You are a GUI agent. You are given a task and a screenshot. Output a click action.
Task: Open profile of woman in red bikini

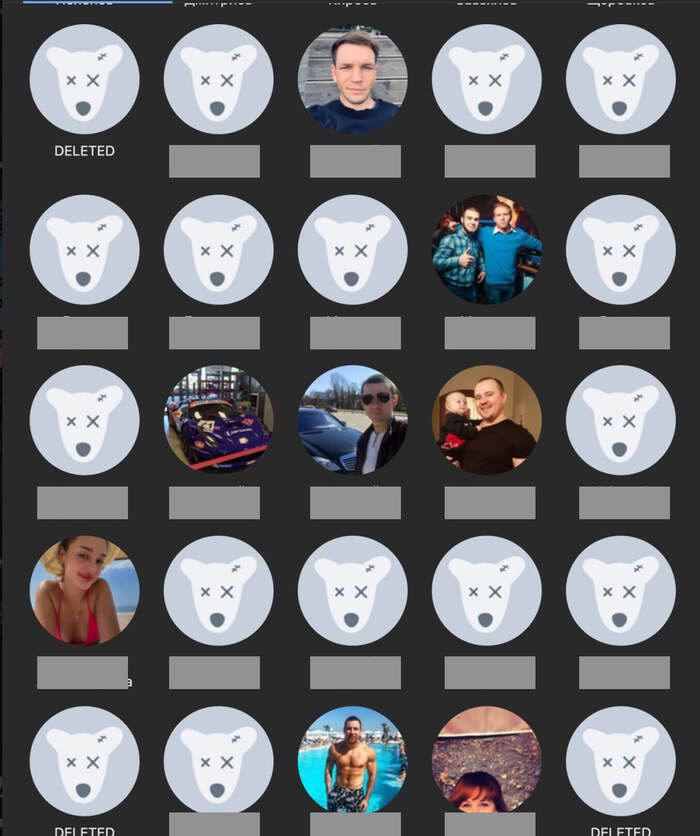point(85,590)
